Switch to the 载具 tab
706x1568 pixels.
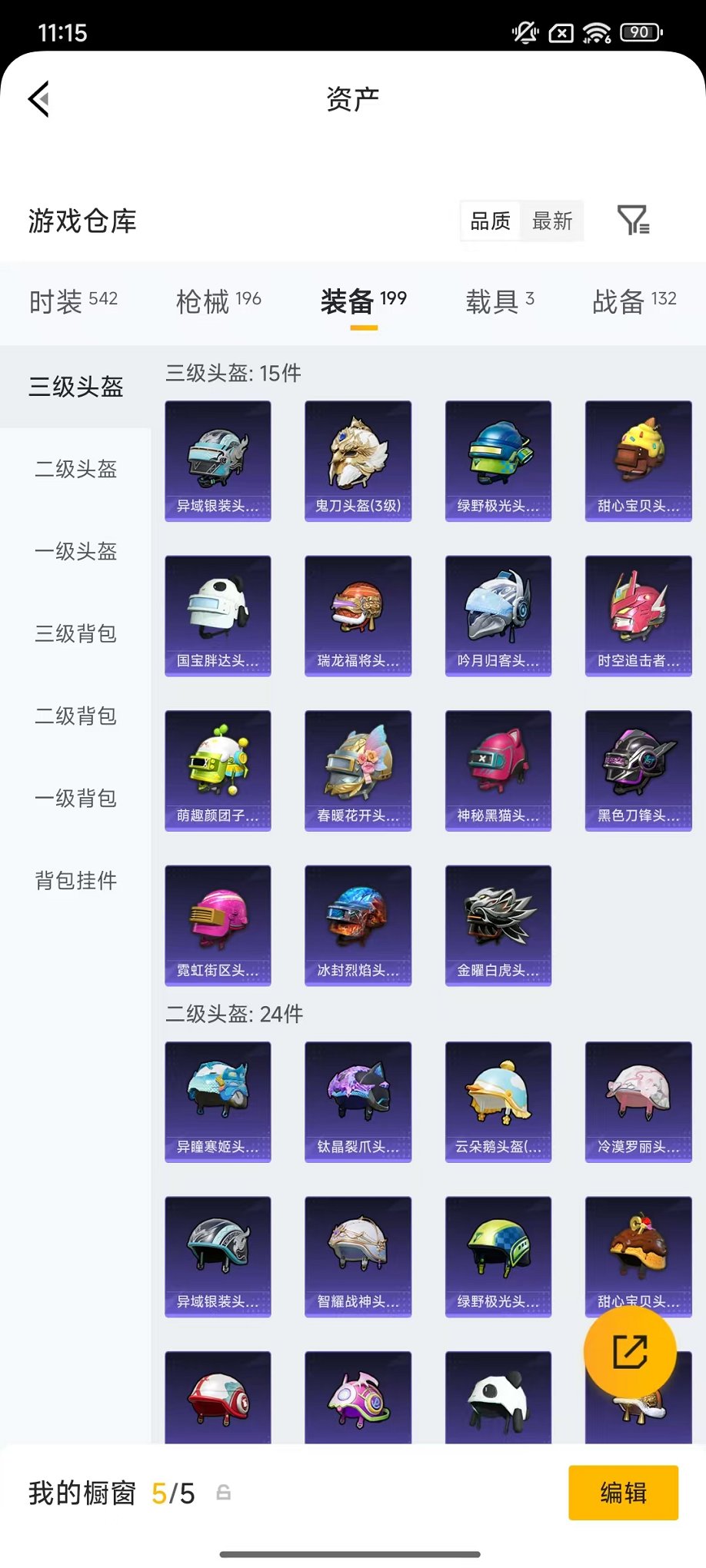499,301
